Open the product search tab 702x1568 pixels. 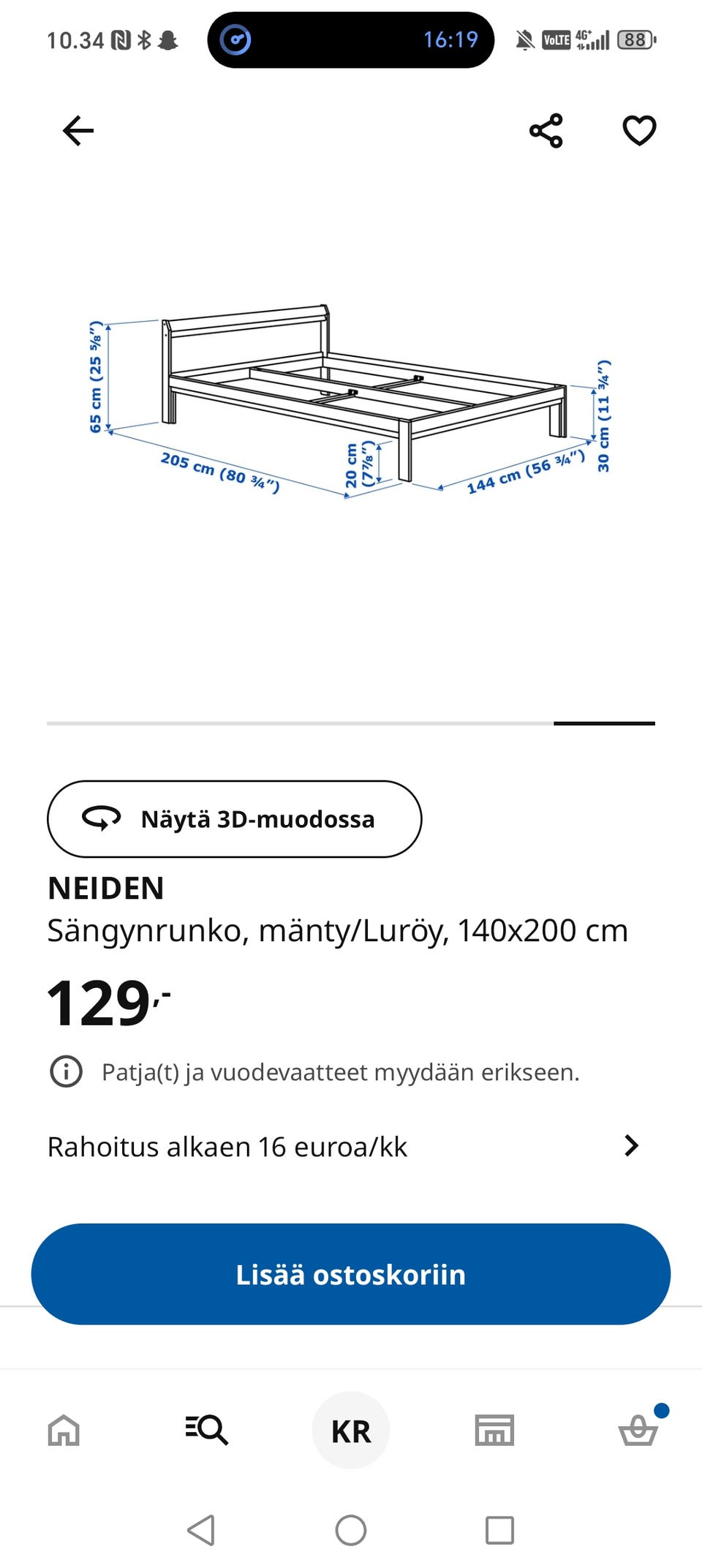click(207, 1430)
